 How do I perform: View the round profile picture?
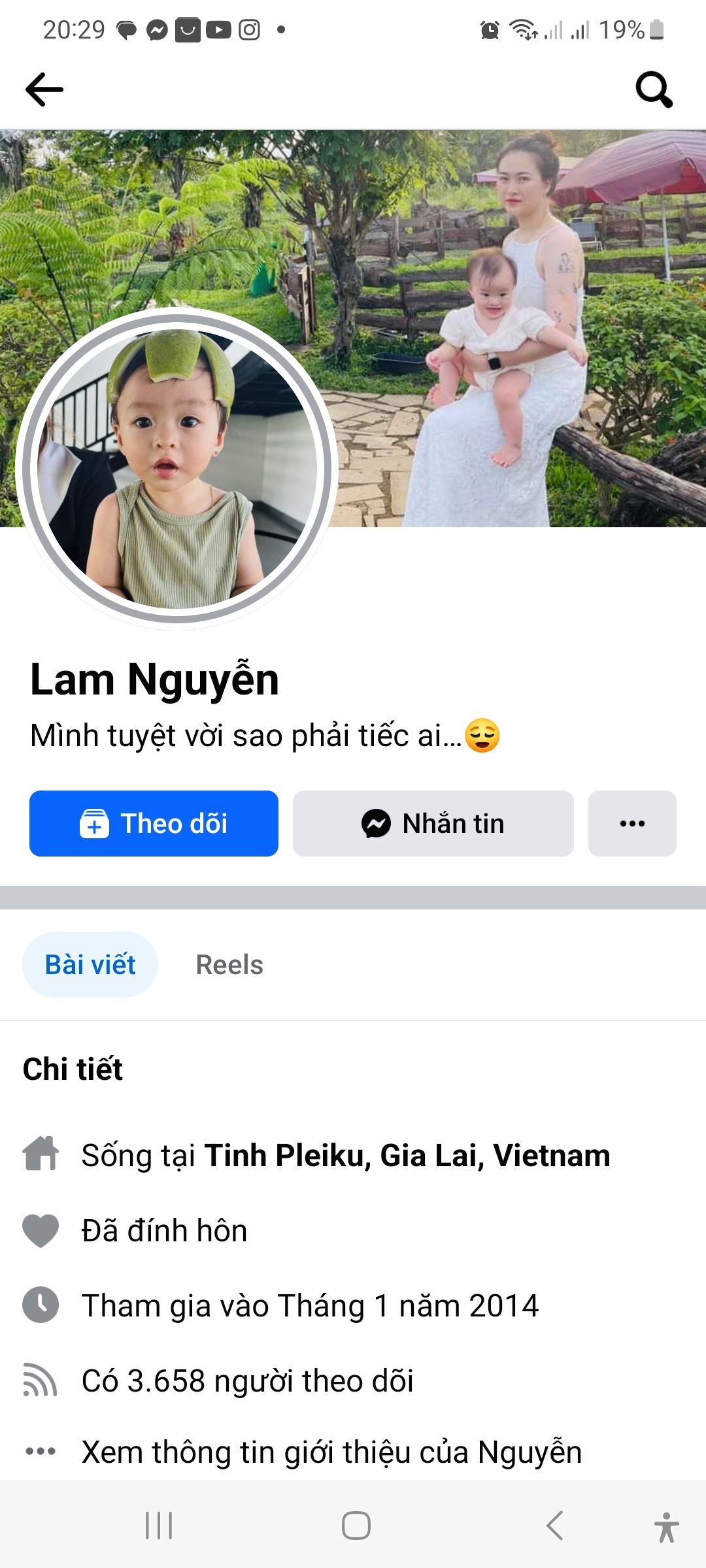point(176,468)
